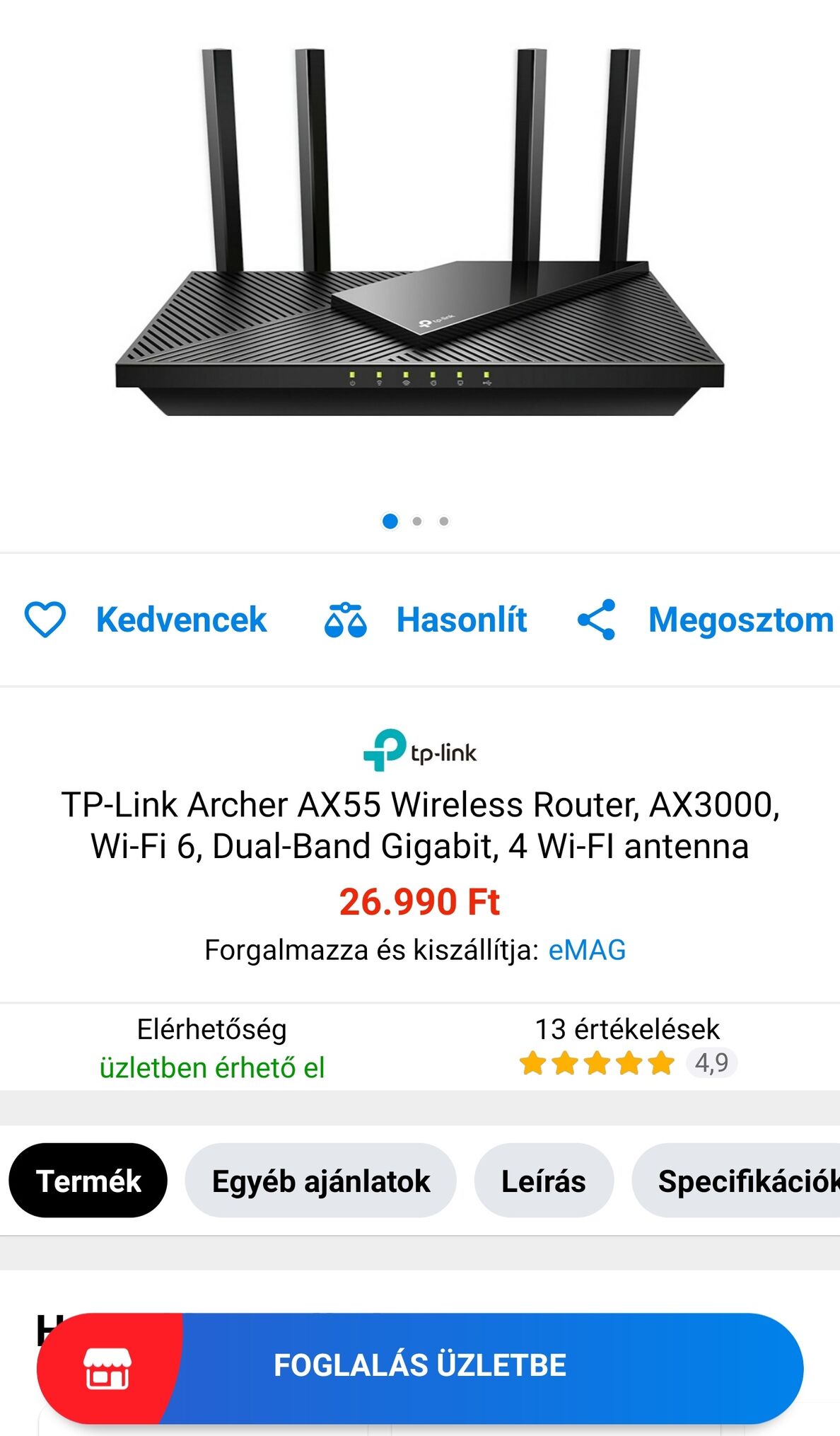This screenshot has height=1436, width=840.
Task: Switch to Egyéb ajánlatok tab
Action: click(x=321, y=1181)
